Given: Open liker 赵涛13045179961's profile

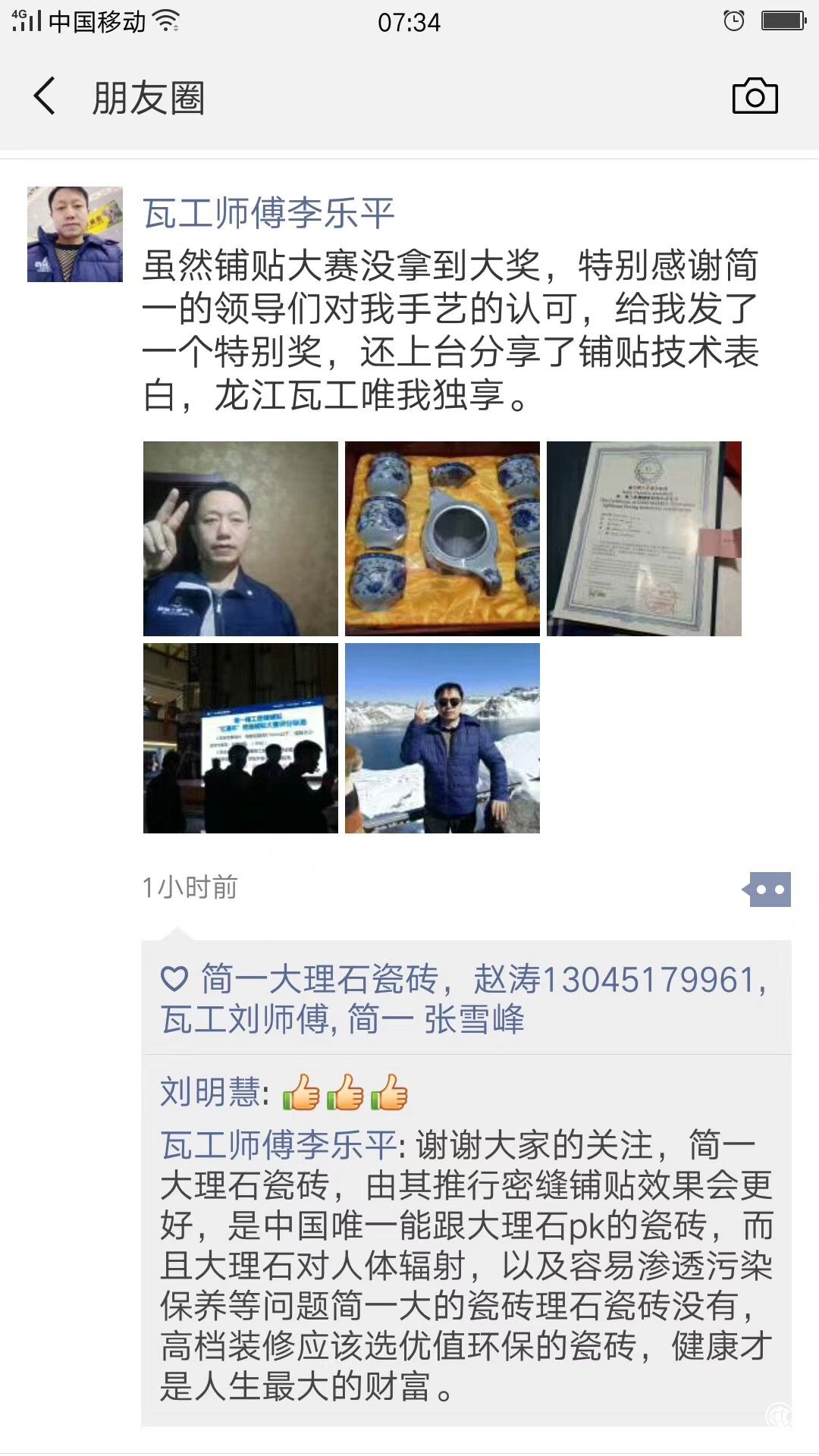Looking at the screenshot, I should pyautogui.click(x=614, y=979).
